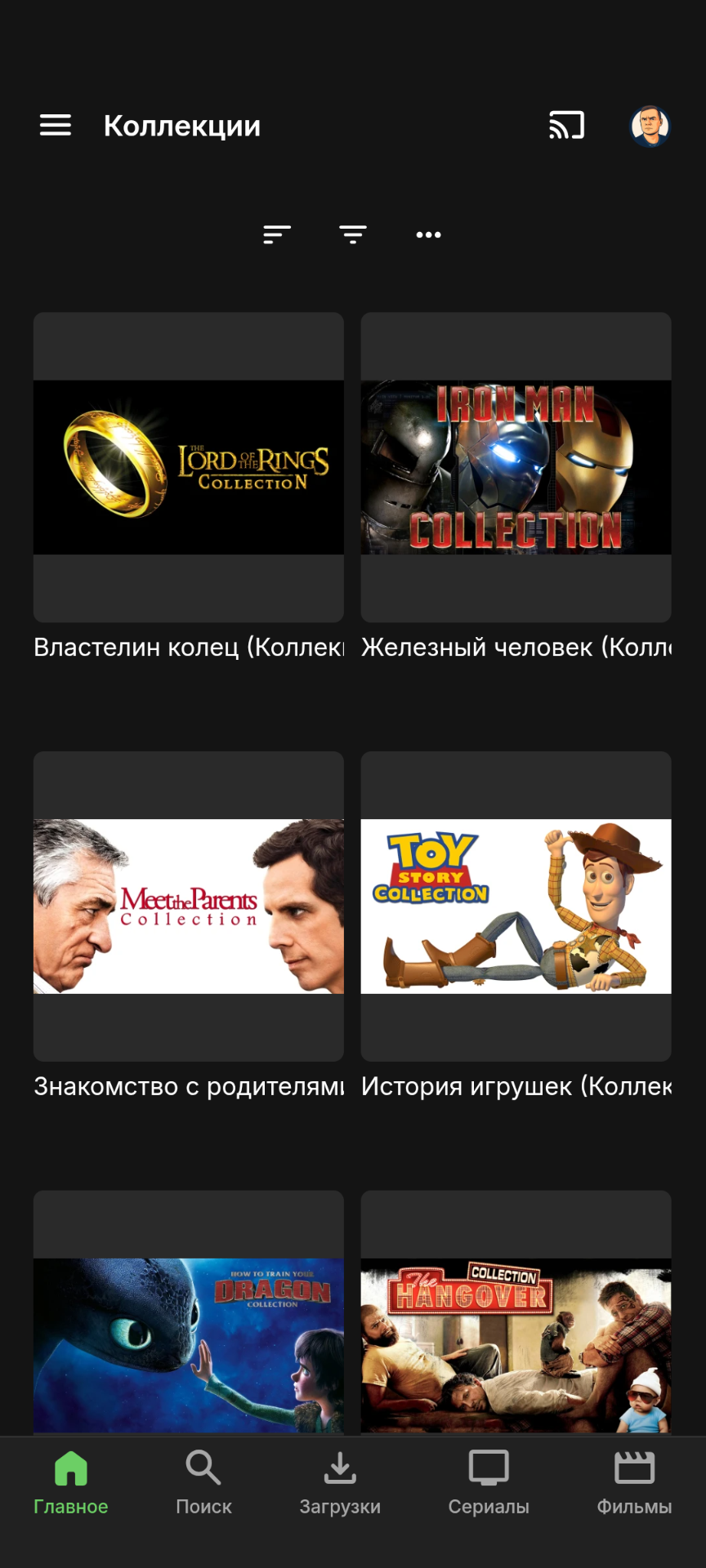The width and height of the screenshot is (706, 1568).
Task: Open the filter options icon
Action: 353,235
